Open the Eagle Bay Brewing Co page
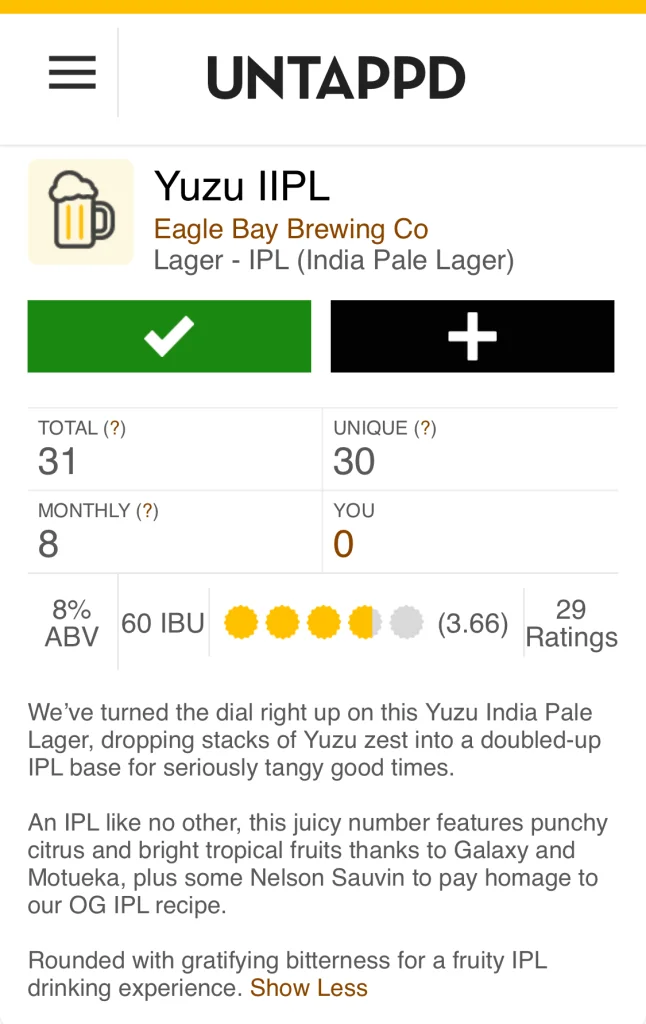This screenshot has height=1024, width=646. (291, 229)
